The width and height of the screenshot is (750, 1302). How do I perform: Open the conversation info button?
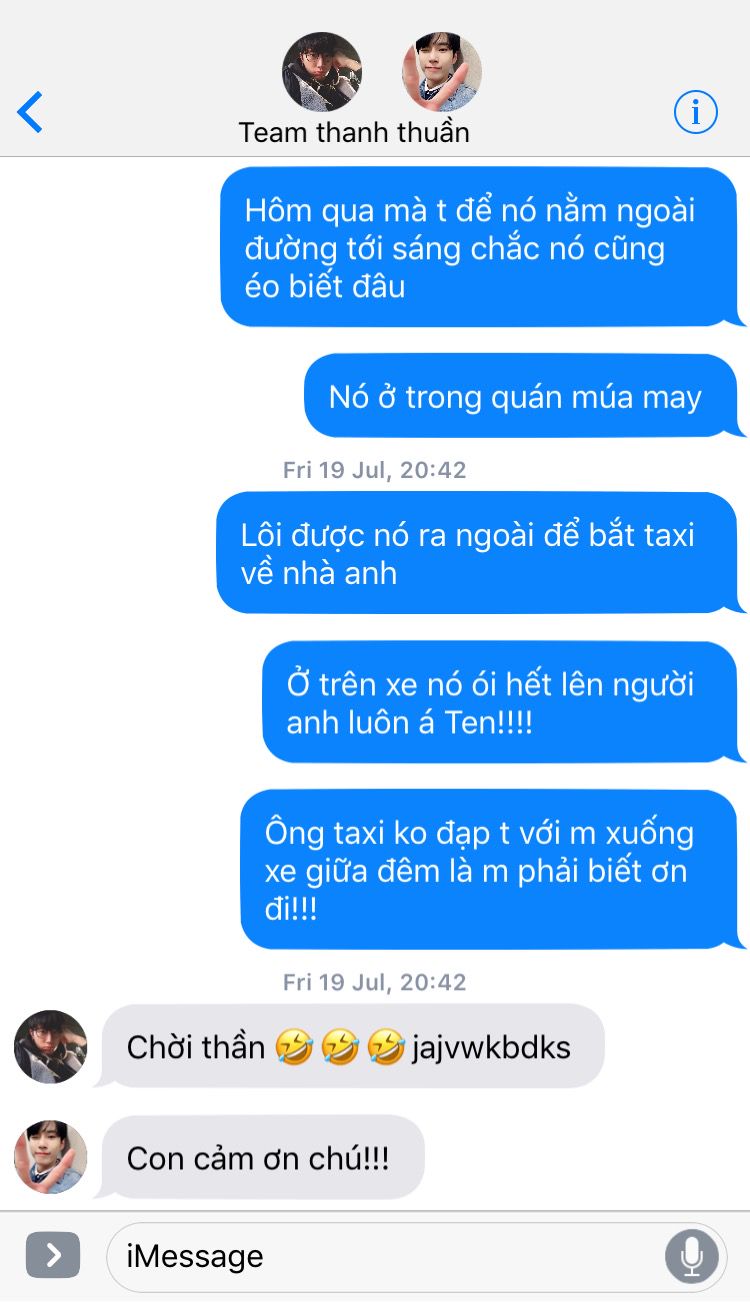coord(696,112)
